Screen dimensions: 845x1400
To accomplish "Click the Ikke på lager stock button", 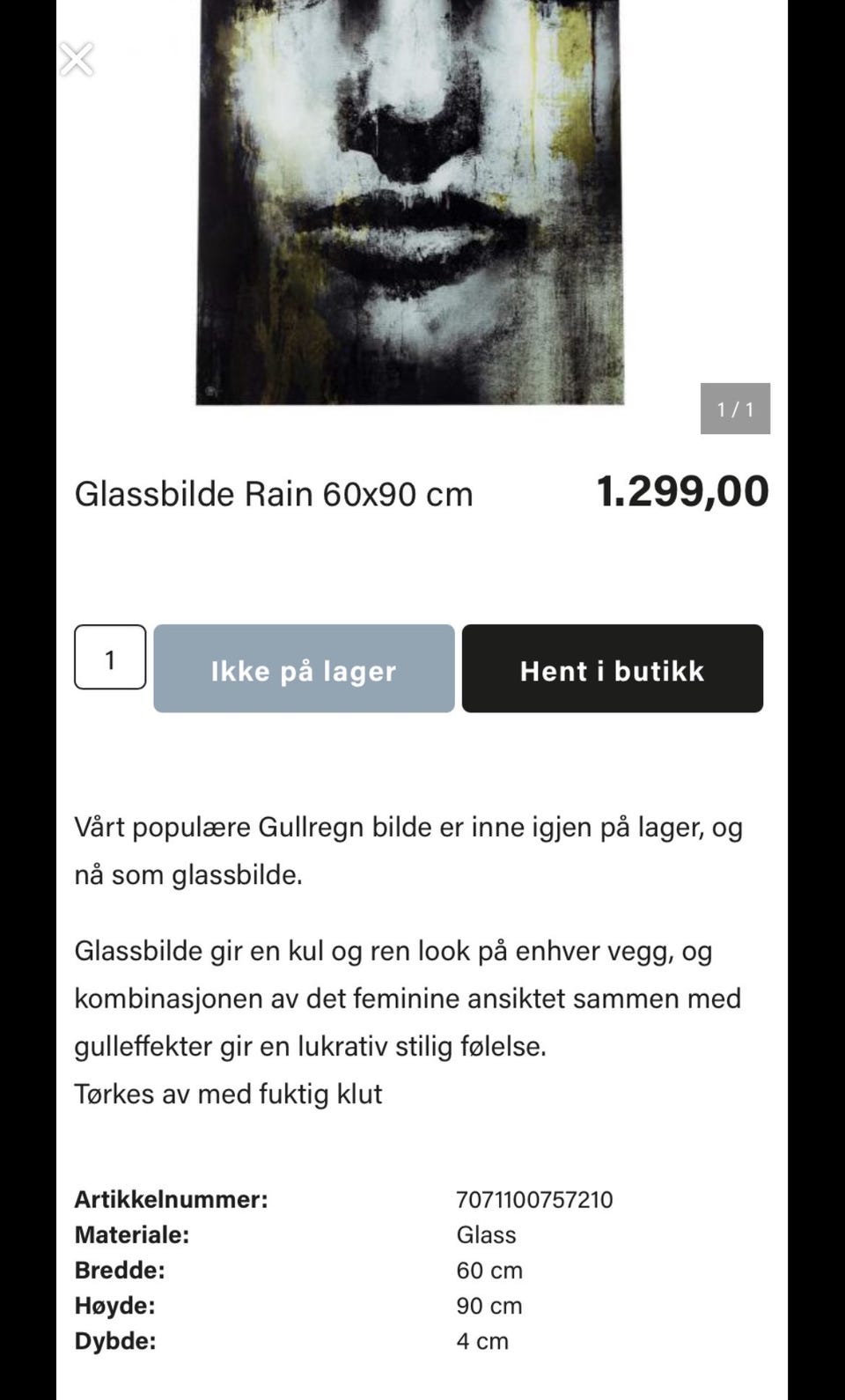I will click(x=303, y=669).
